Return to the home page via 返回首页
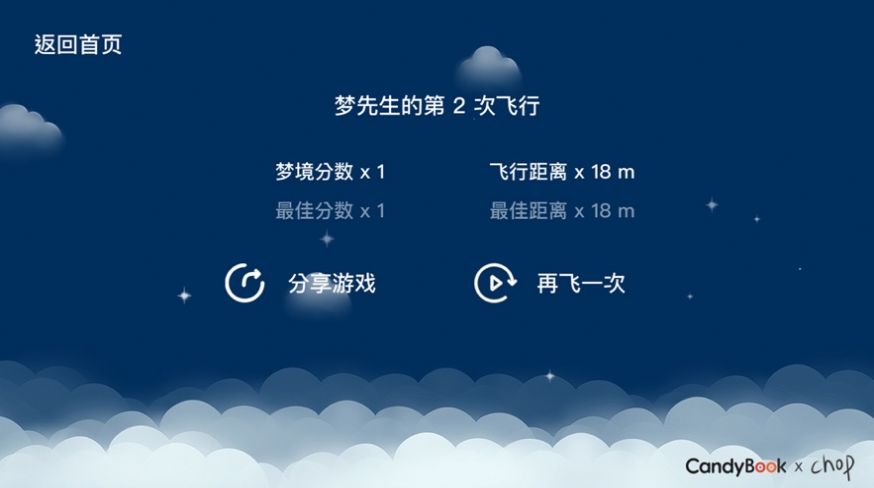Screen dimensions: 874x488 pos(78,45)
